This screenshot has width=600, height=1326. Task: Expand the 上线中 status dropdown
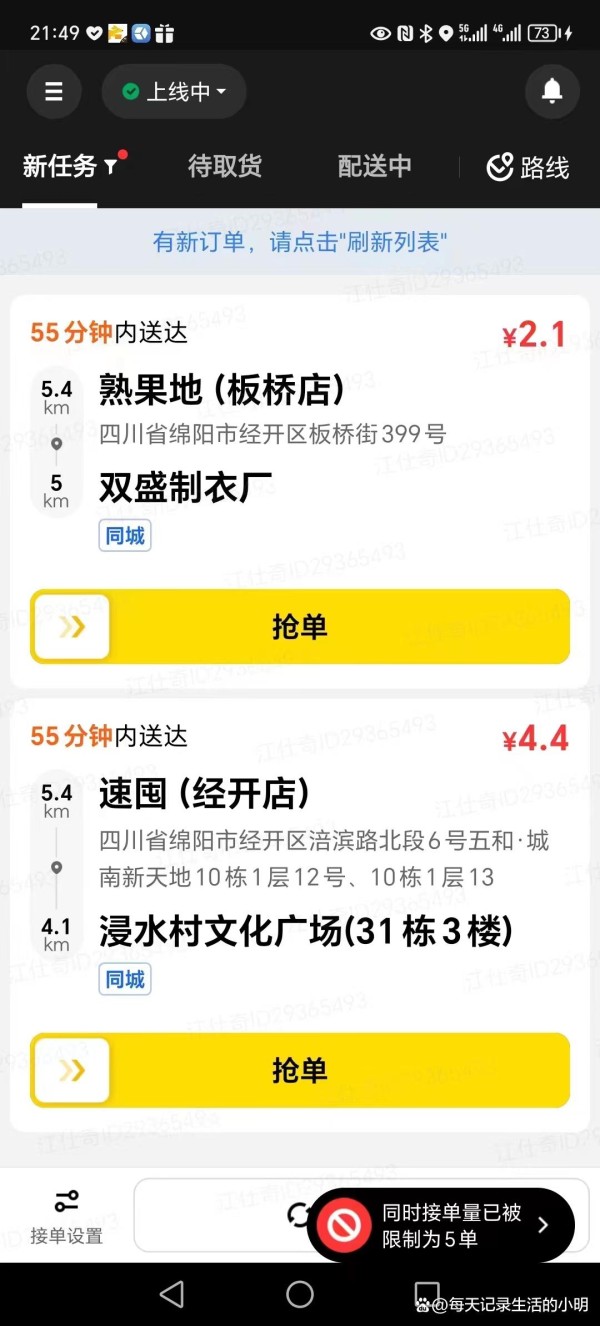pos(174,92)
